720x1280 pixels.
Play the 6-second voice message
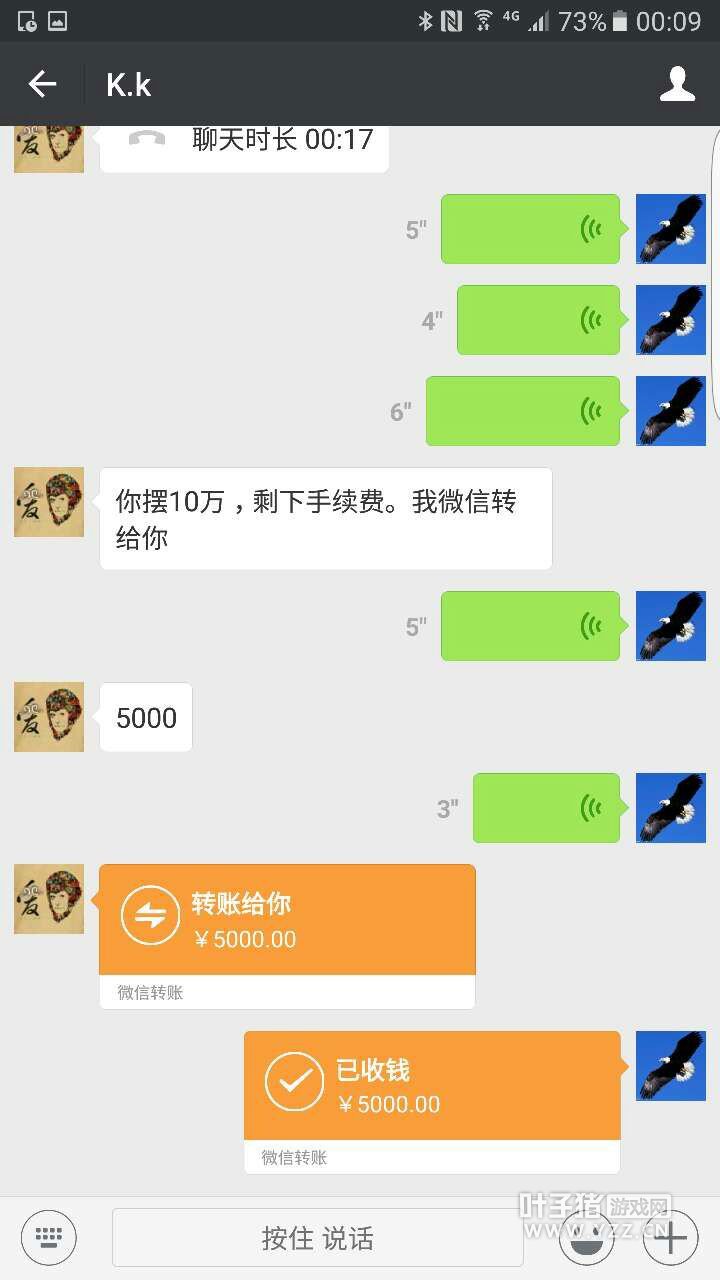pyautogui.click(x=523, y=411)
